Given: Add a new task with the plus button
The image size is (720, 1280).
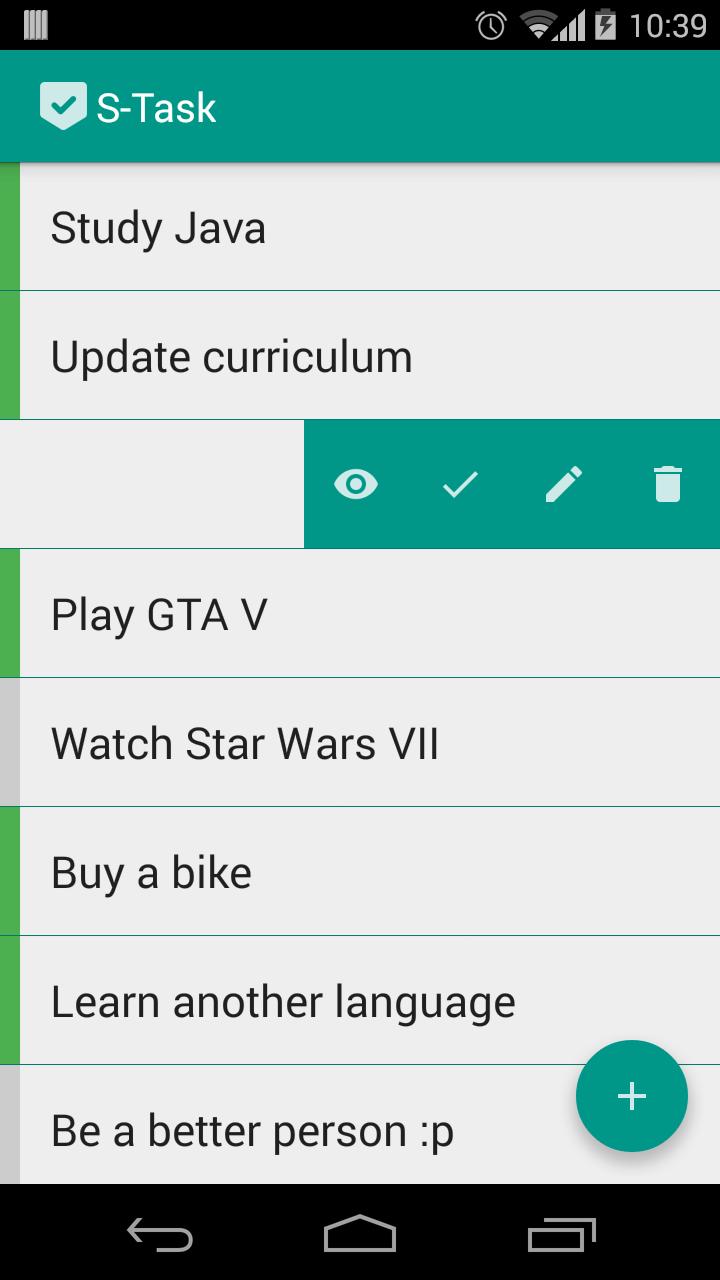Looking at the screenshot, I should pos(632,1096).
